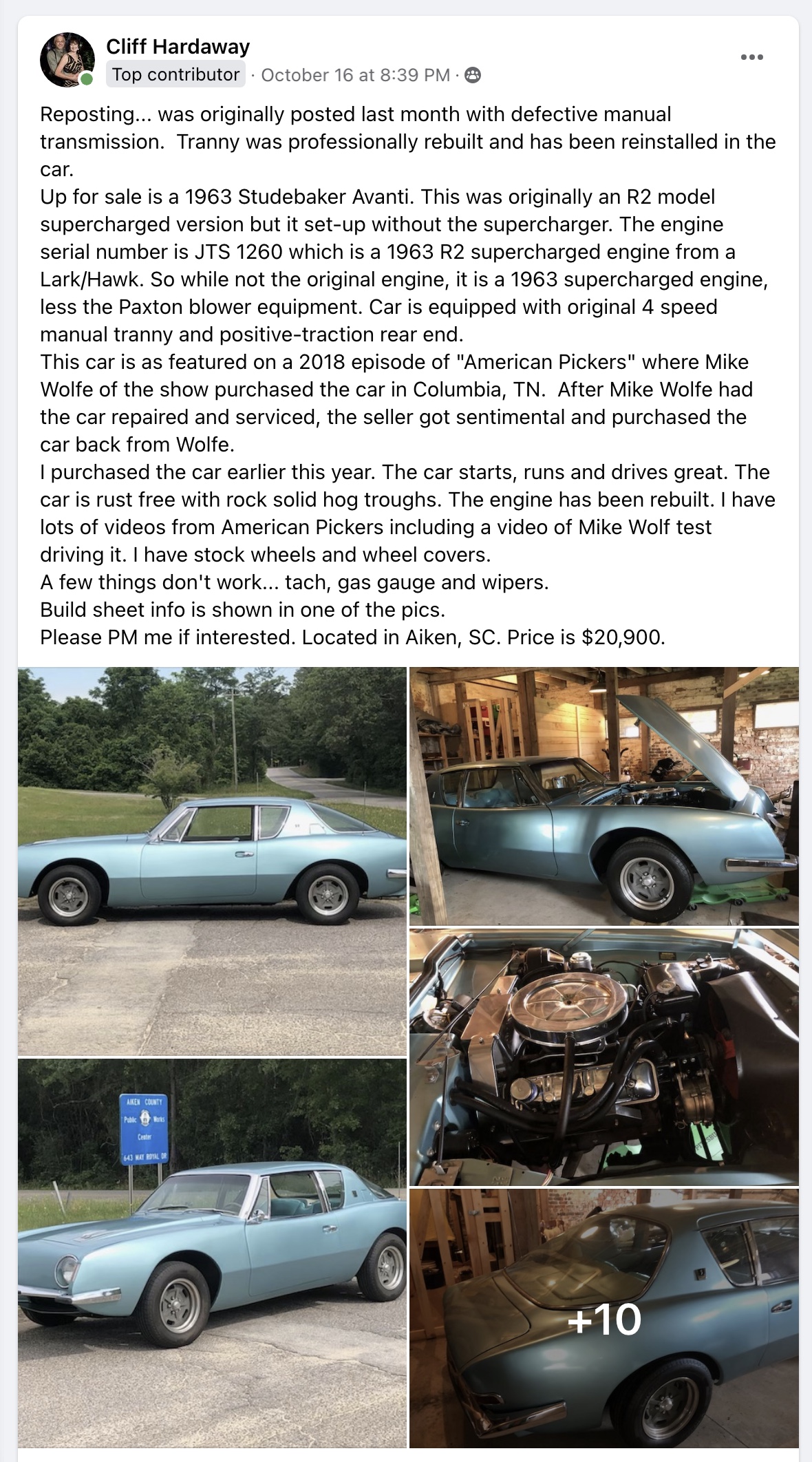Image resolution: width=812 pixels, height=1462 pixels.
Task: Open the post's three-dot options menu
Action: click(751, 57)
